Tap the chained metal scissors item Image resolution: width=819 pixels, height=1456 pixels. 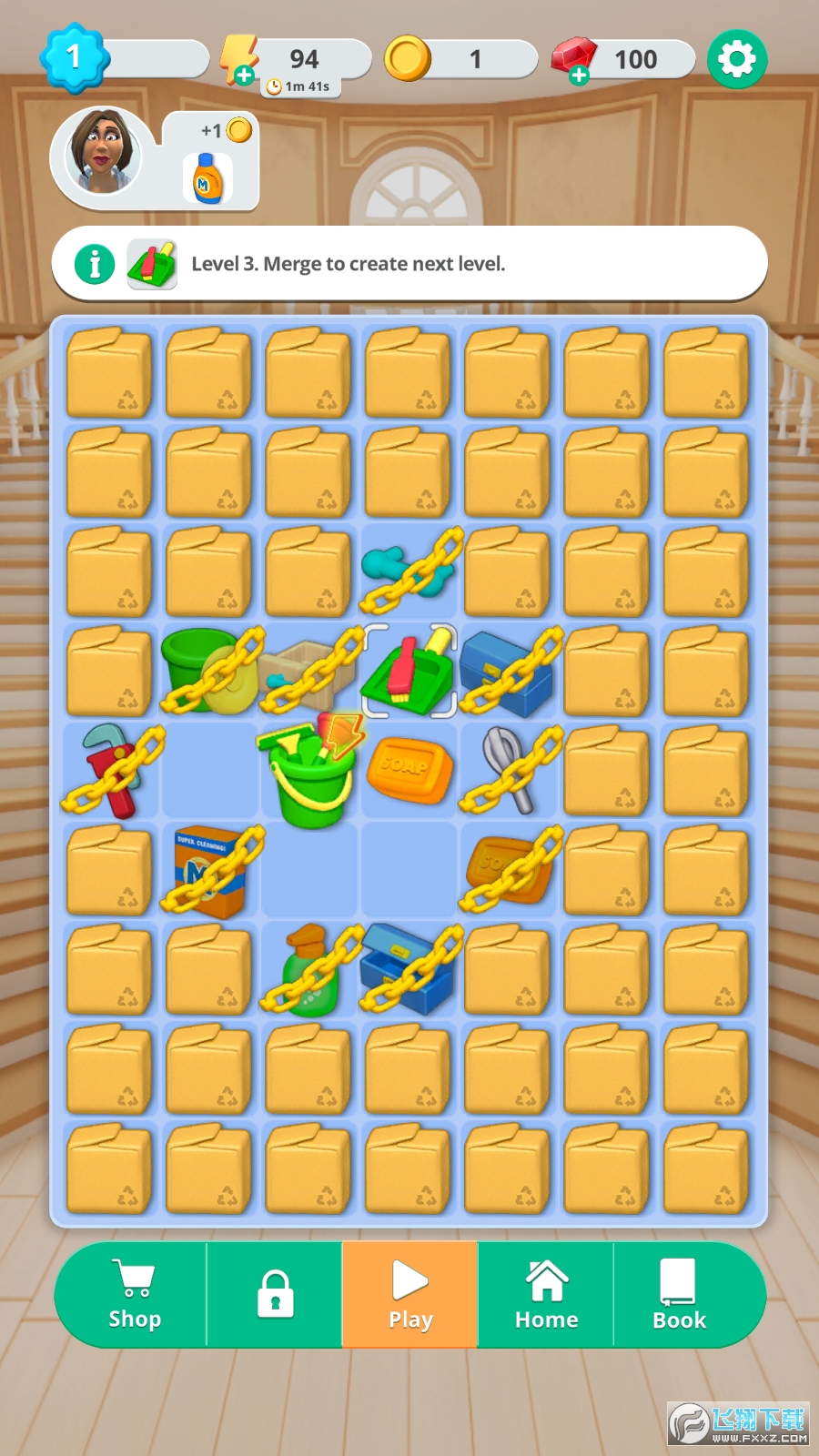(x=509, y=772)
